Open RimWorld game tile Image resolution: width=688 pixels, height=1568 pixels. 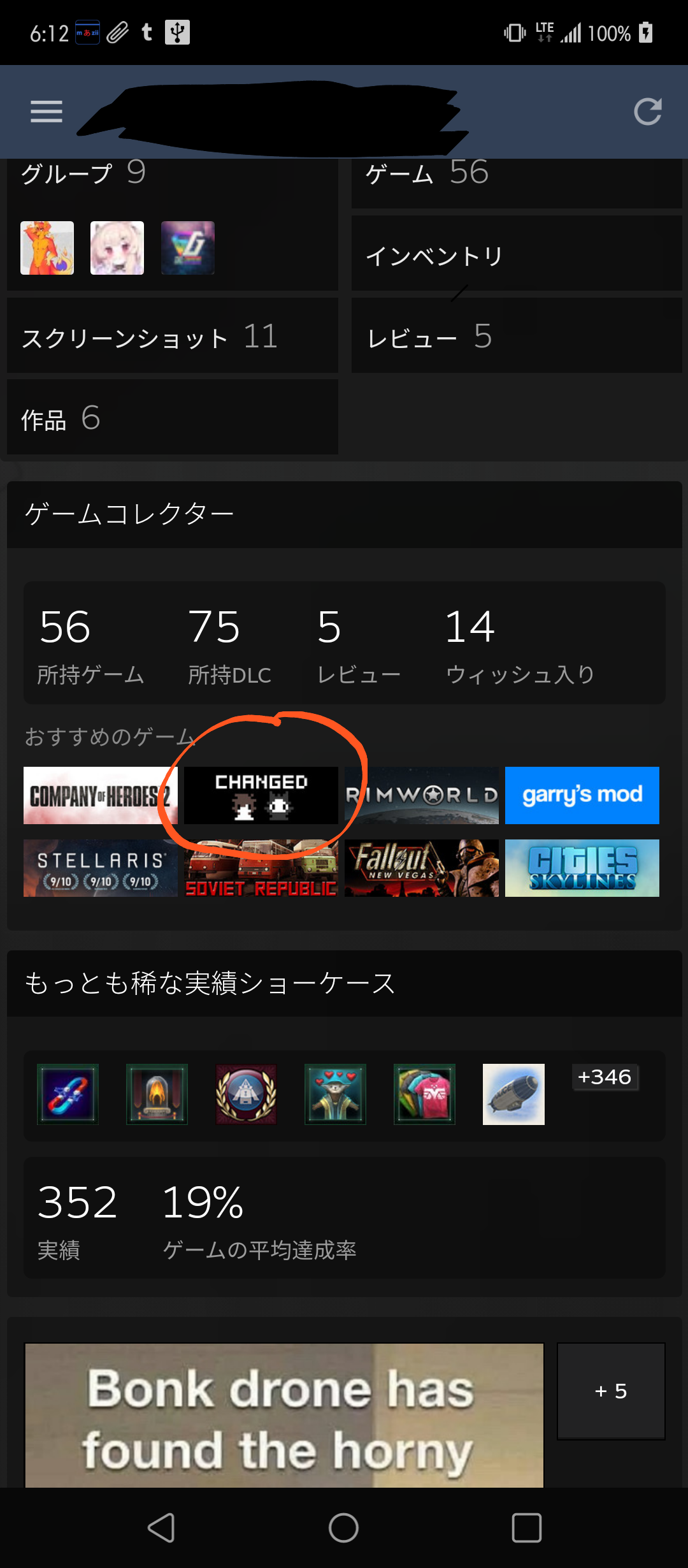click(422, 795)
